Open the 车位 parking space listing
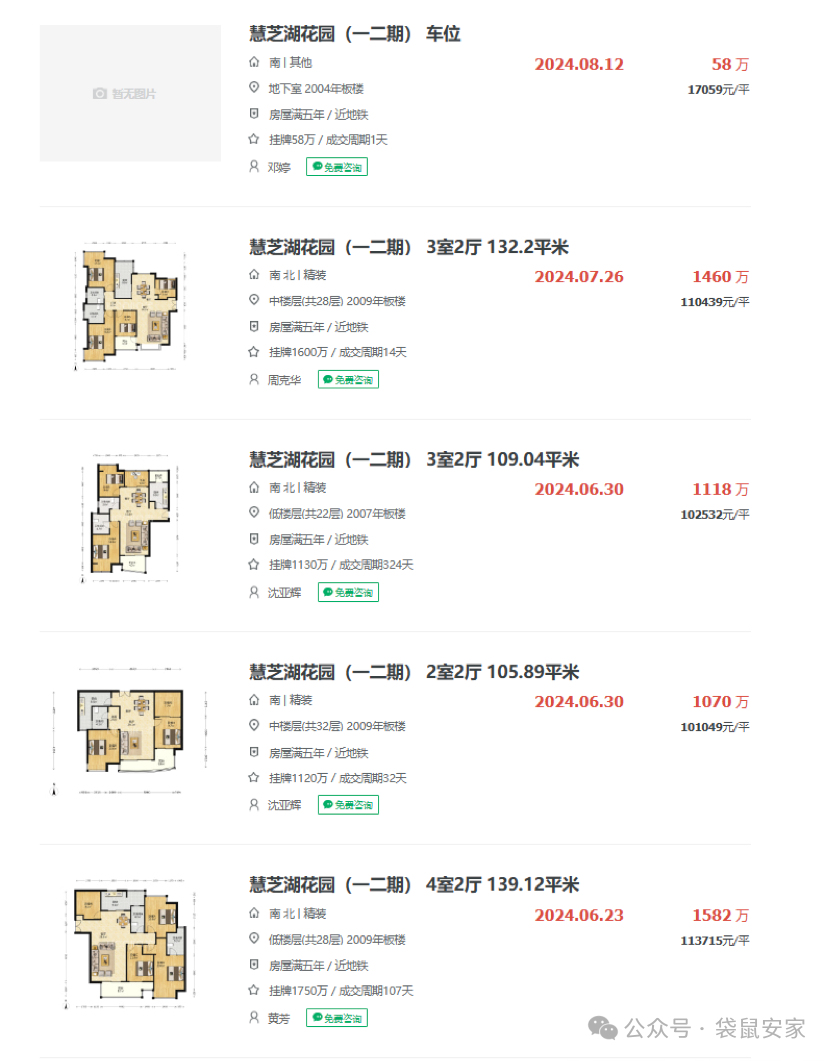The image size is (832, 1061). [x=355, y=34]
